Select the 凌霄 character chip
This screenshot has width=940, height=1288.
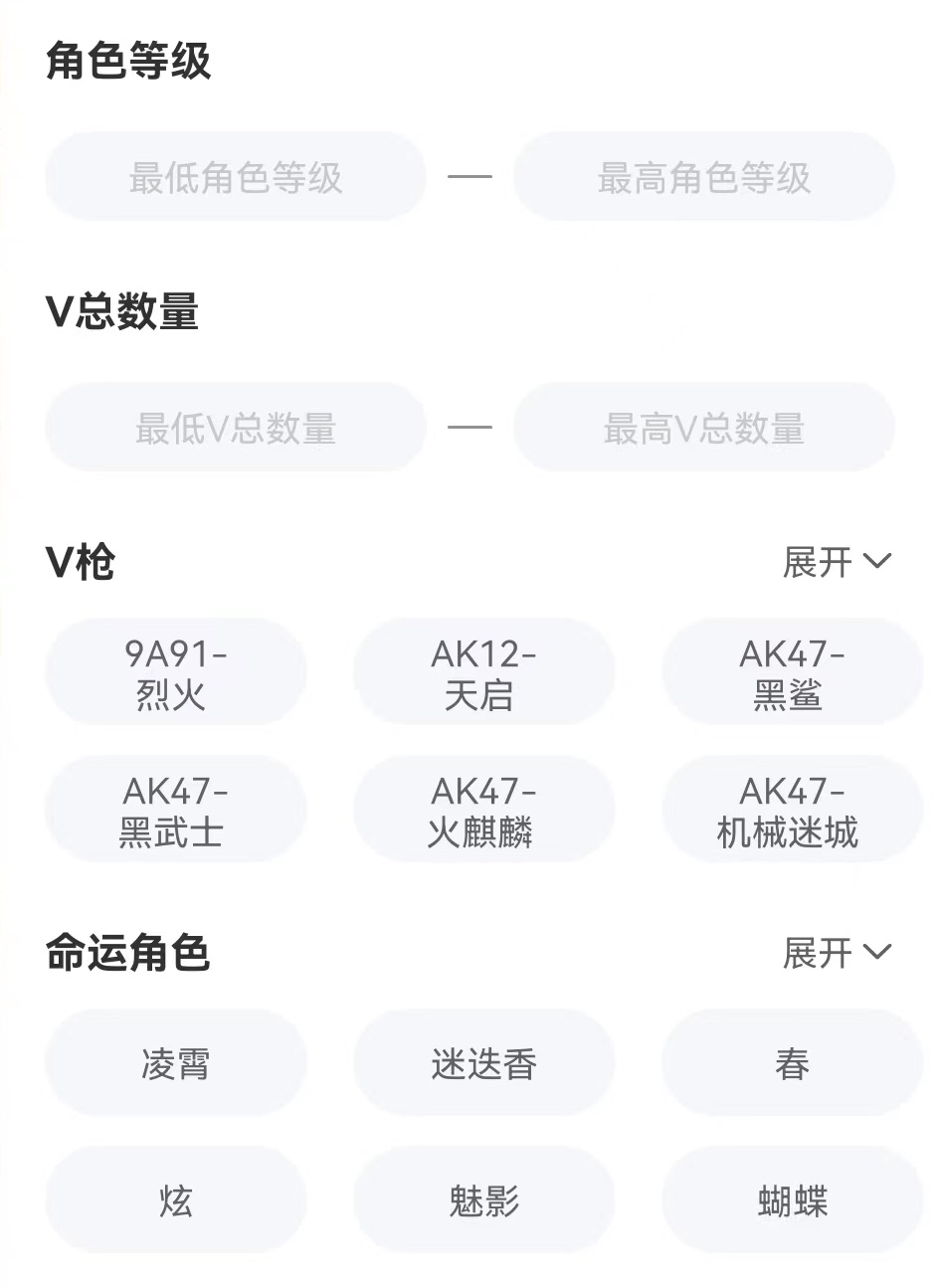point(175,1063)
